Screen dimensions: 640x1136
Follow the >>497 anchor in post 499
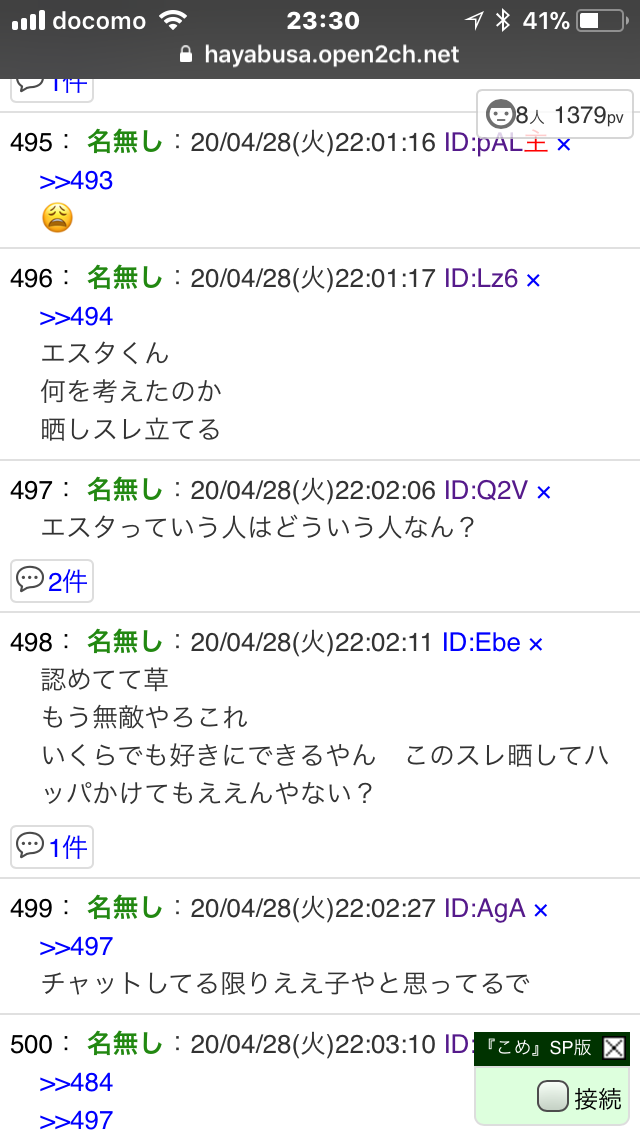pos(76,946)
